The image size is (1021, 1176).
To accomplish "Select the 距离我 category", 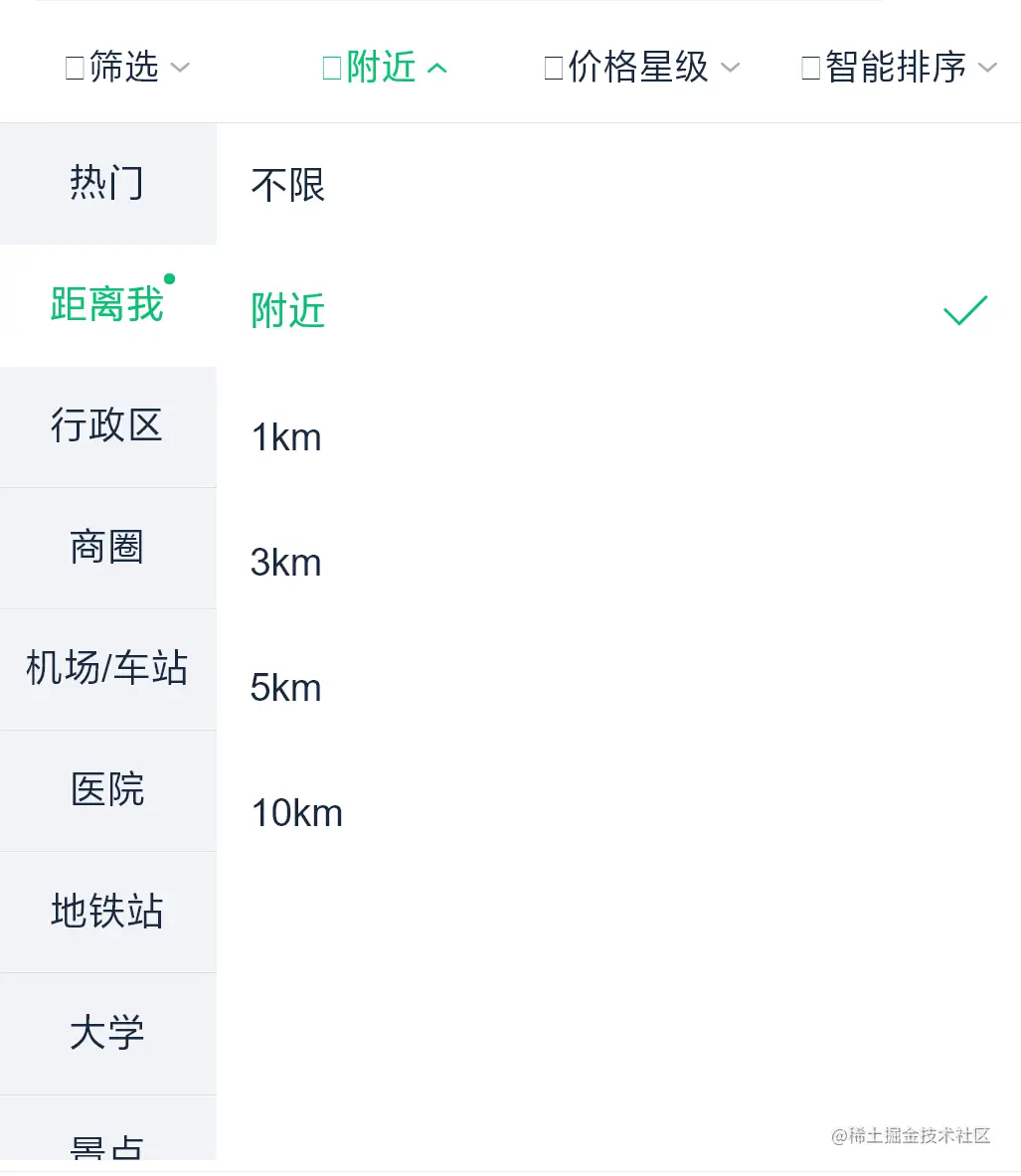I will [x=107, y=304].
